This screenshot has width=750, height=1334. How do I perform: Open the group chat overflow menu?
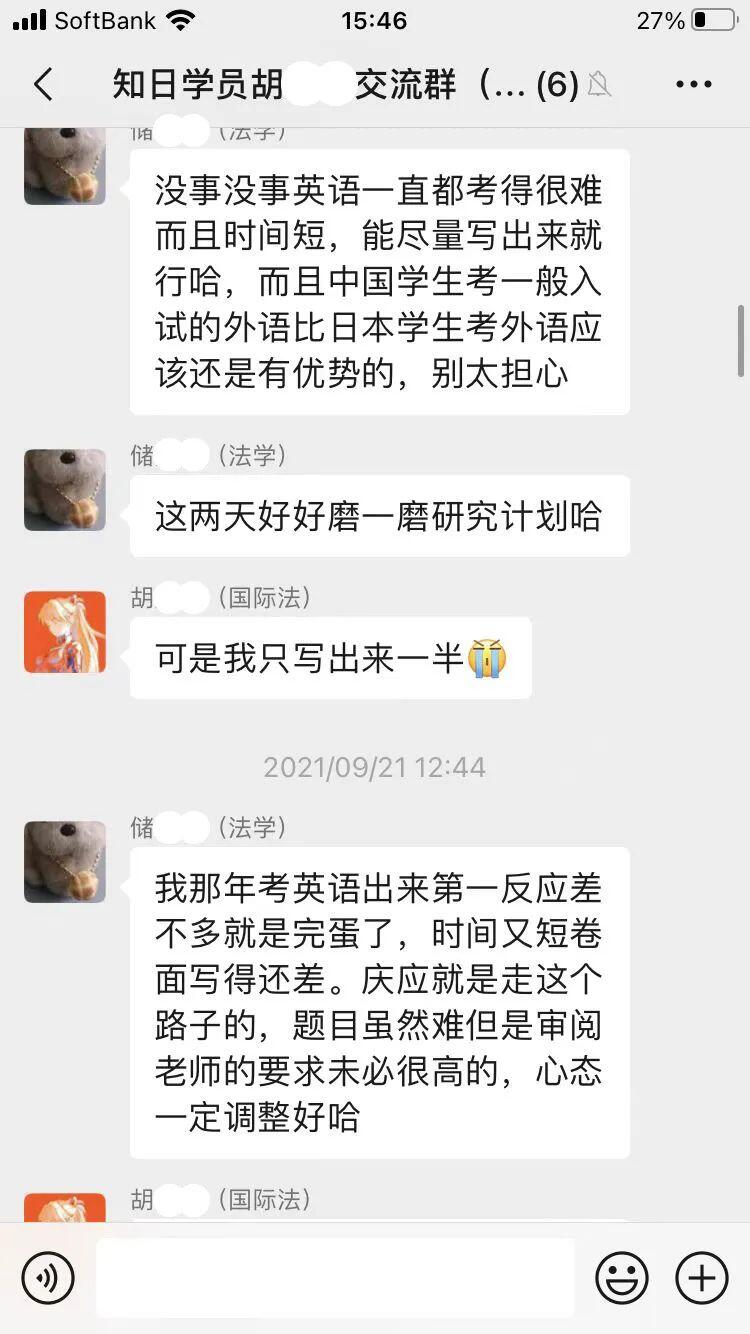[693, 85]
